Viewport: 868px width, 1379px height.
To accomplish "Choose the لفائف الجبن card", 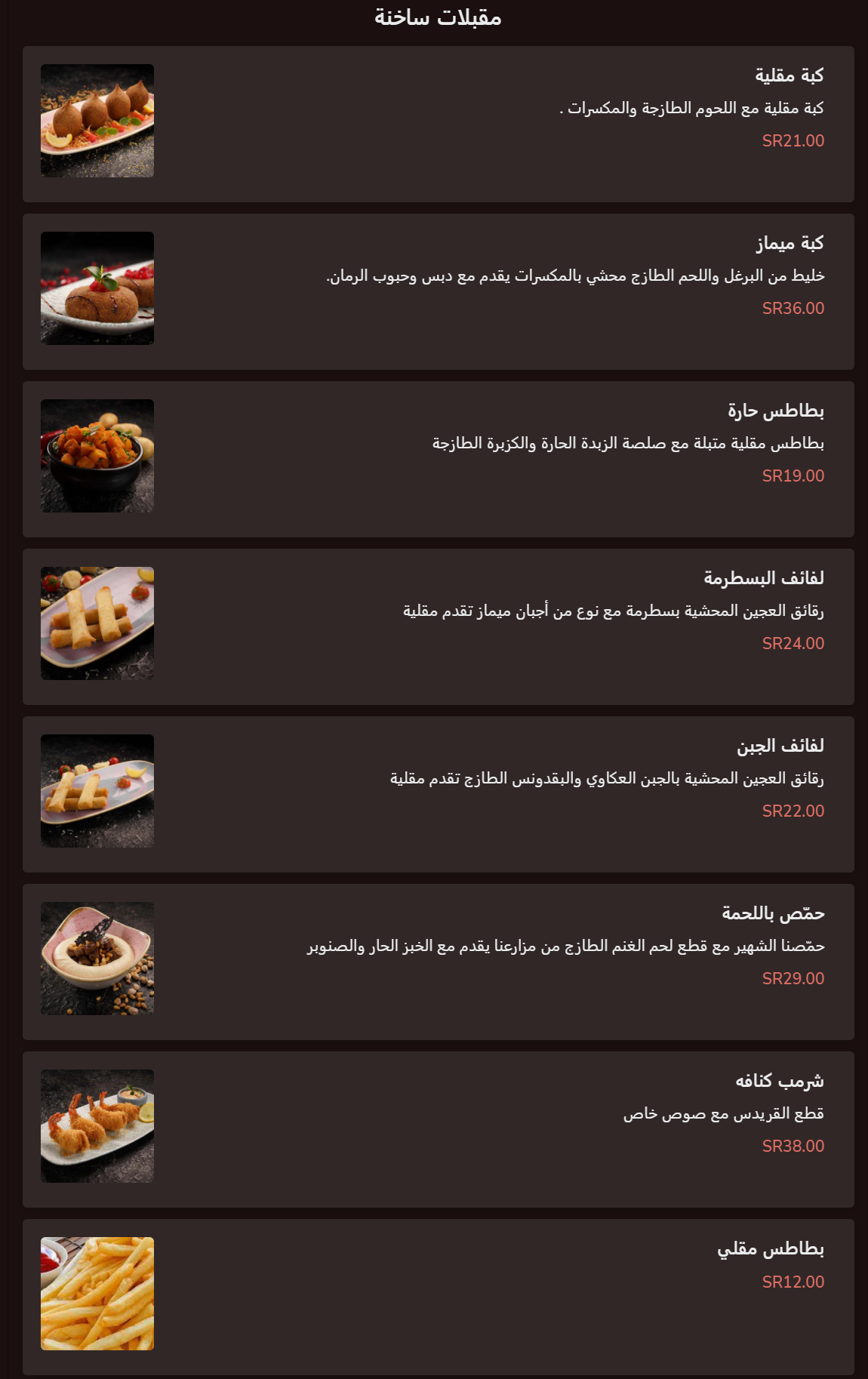I will [438, 794].
